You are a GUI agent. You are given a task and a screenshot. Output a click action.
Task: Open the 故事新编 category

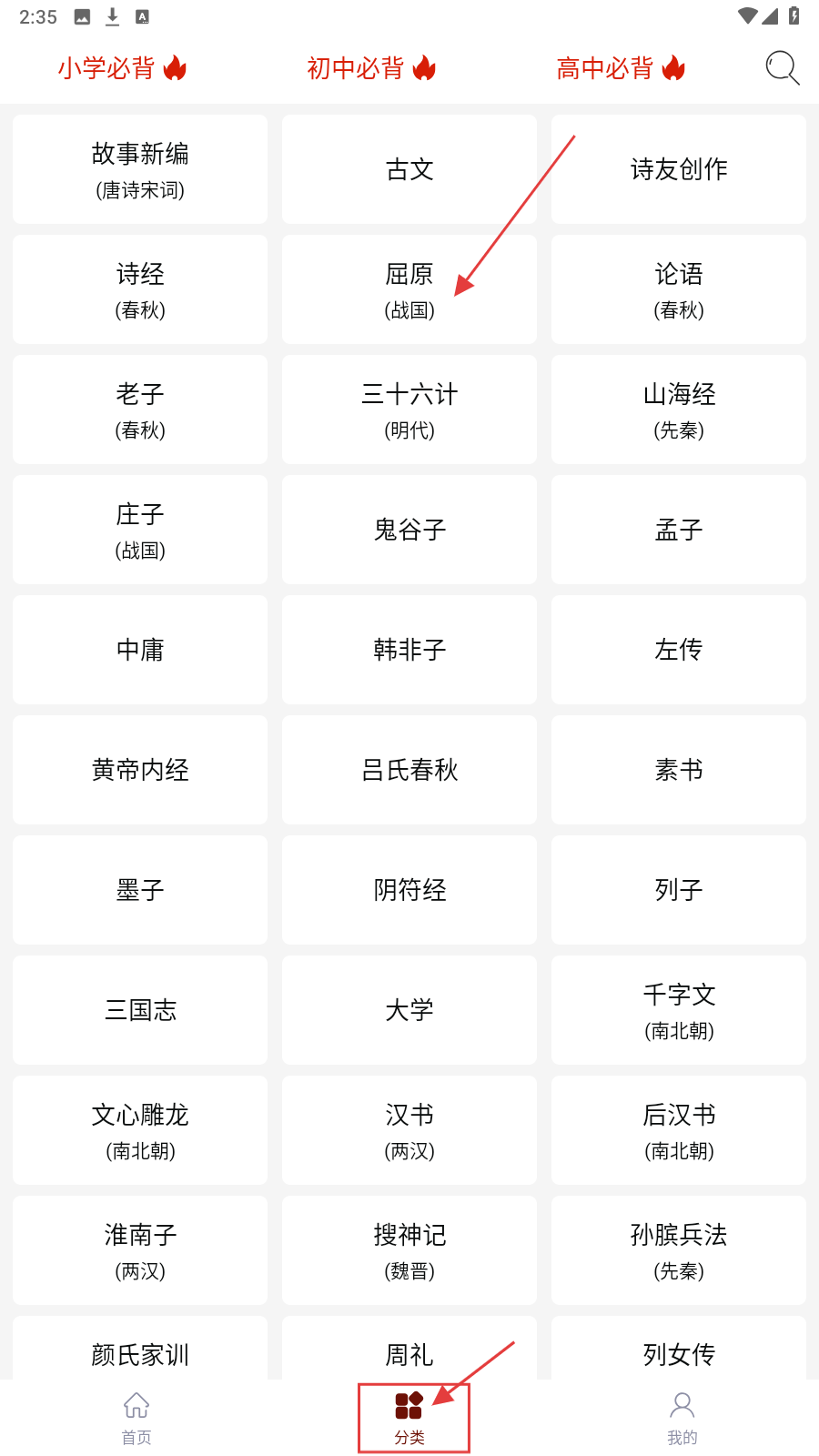[x=140, y=169]
